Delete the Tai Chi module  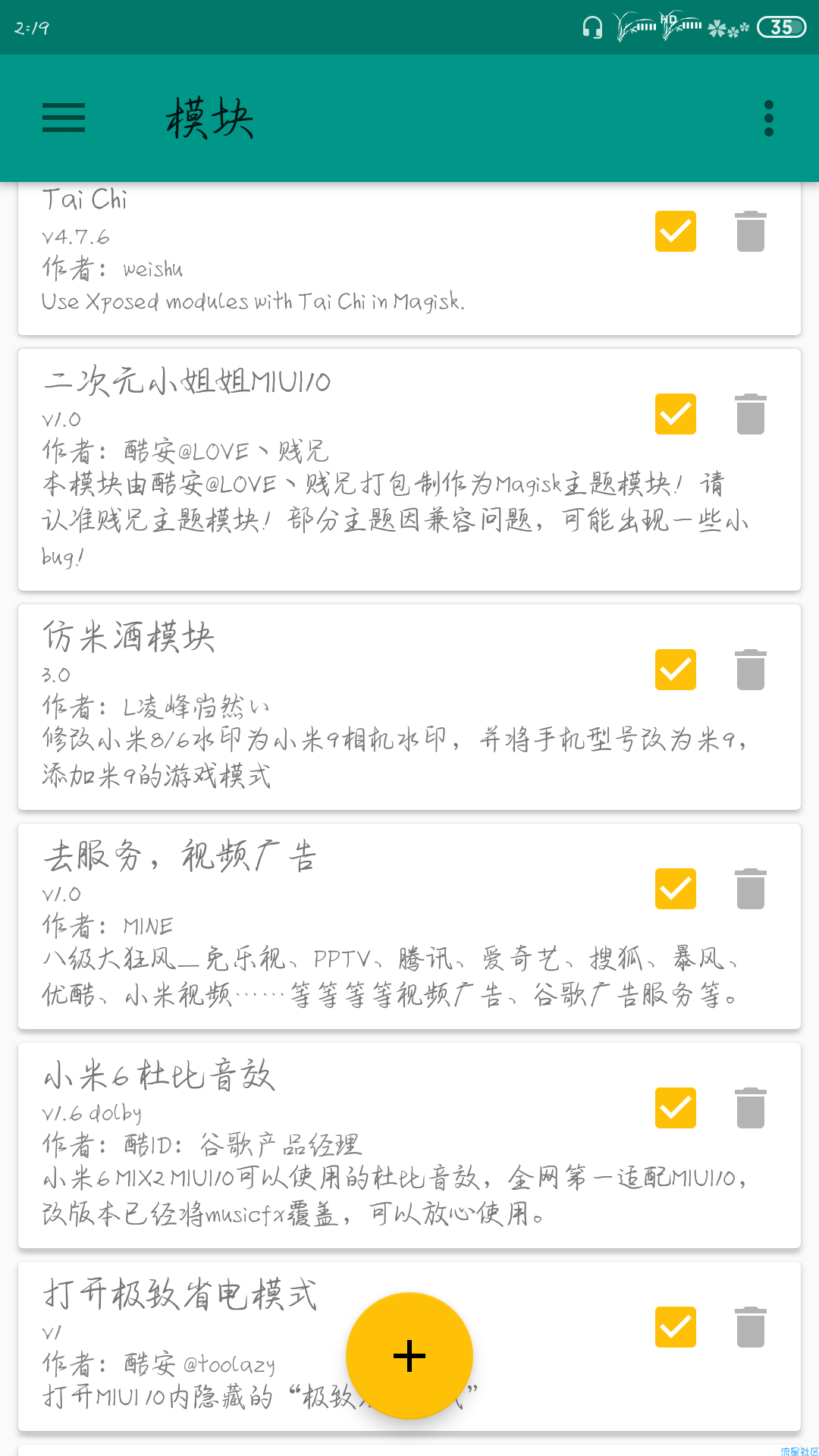click(751, 231)
